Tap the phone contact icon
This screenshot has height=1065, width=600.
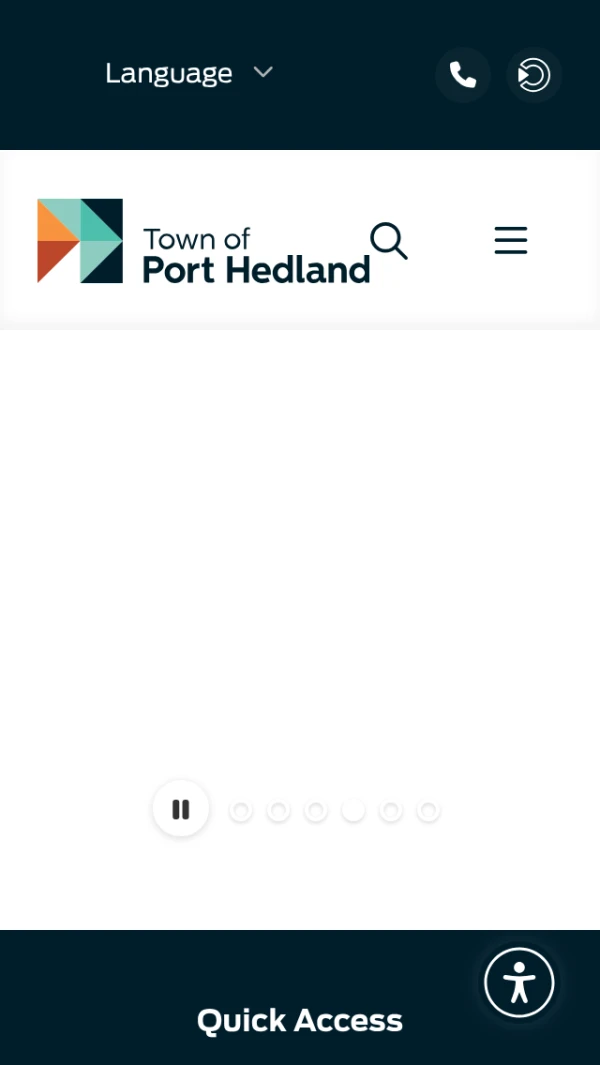[x=462, y=75]
